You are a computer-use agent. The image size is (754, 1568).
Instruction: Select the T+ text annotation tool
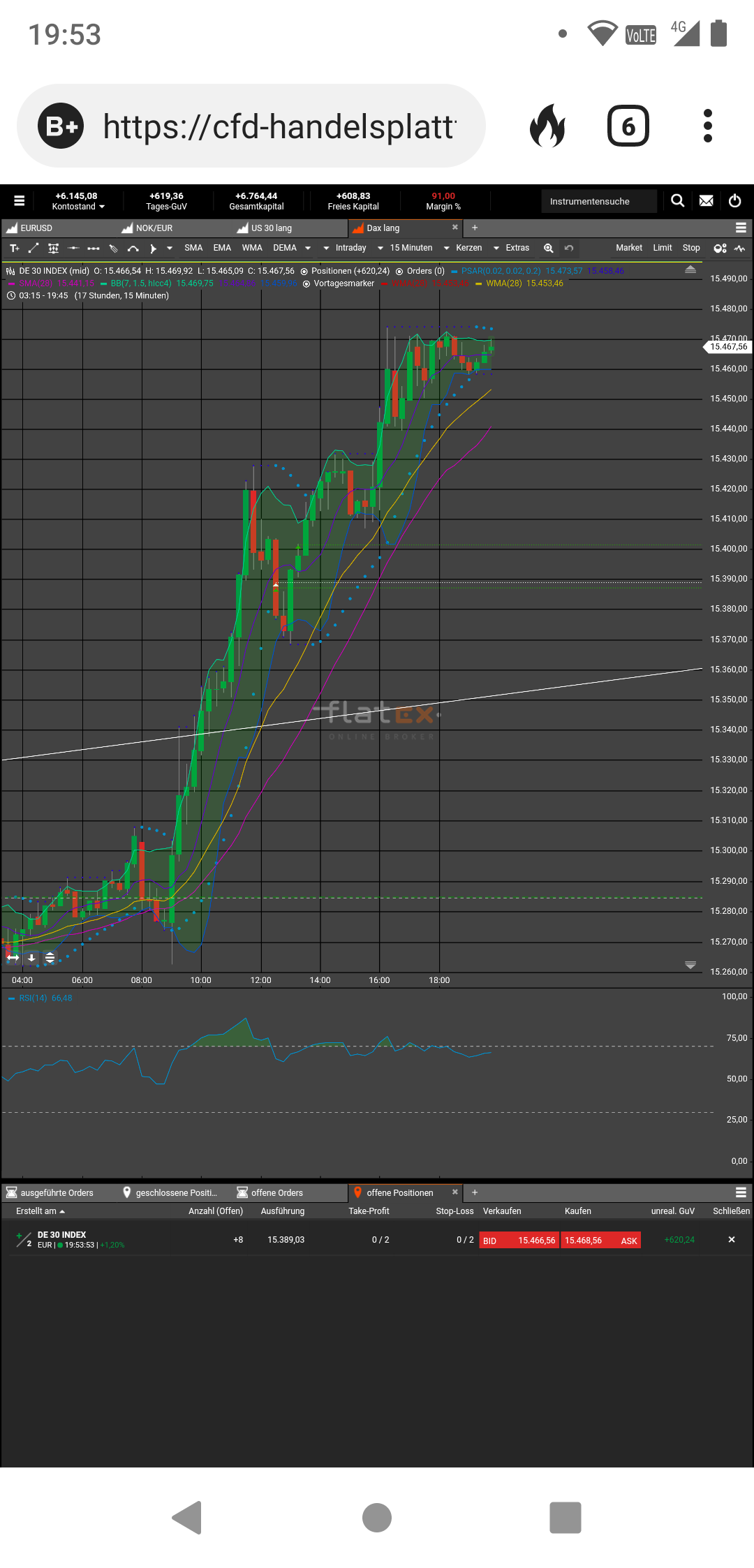14,248
